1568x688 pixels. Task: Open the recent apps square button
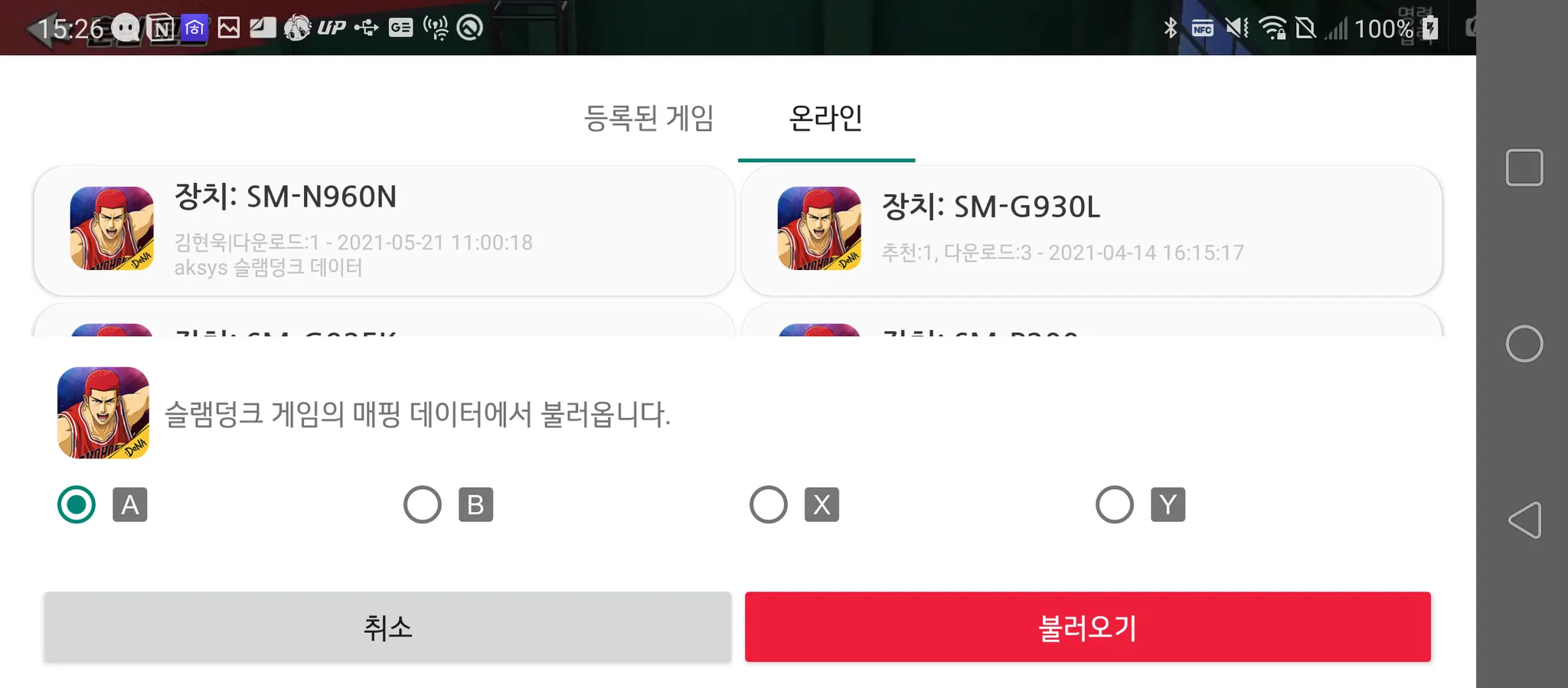1524,168
